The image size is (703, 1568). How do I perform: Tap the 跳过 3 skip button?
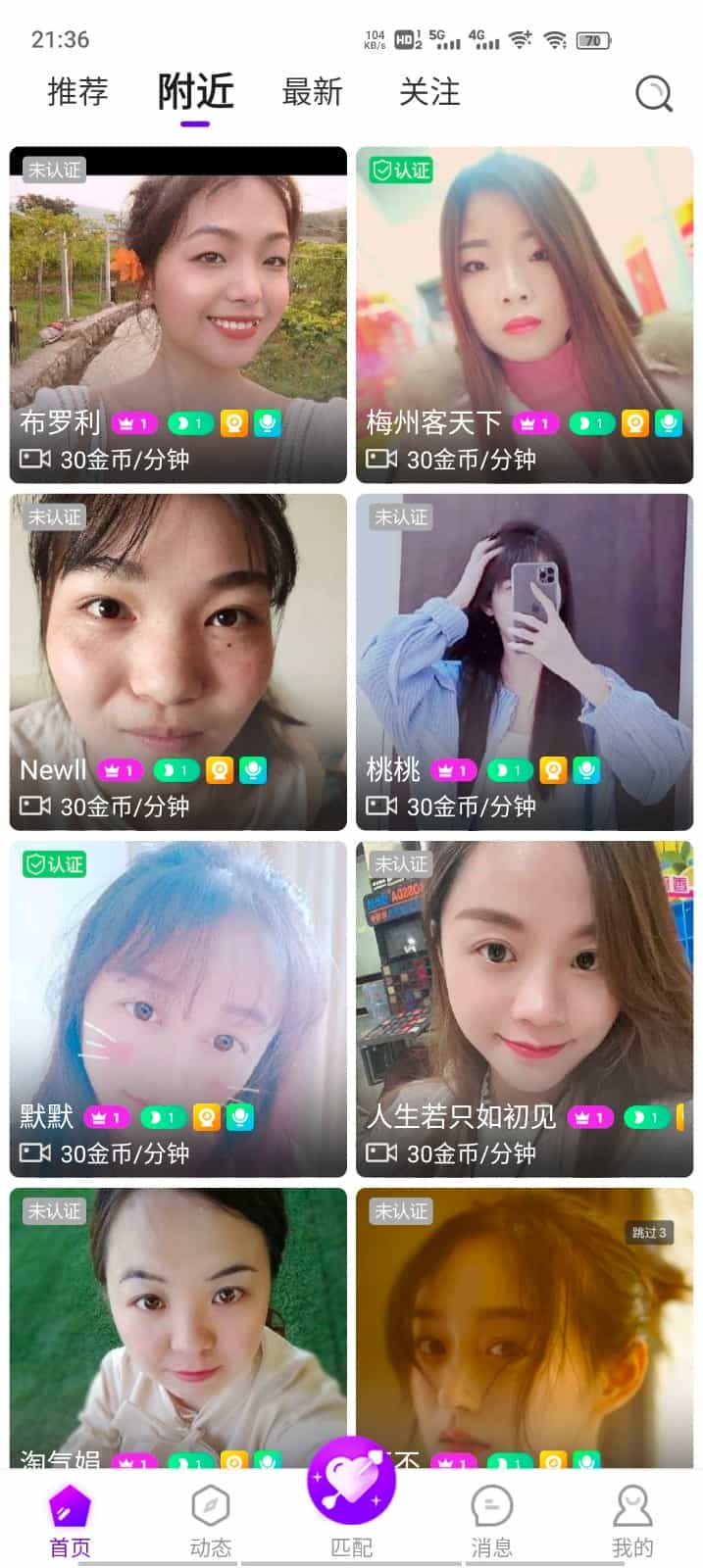pyautogui.click(x=649, y=1232)
